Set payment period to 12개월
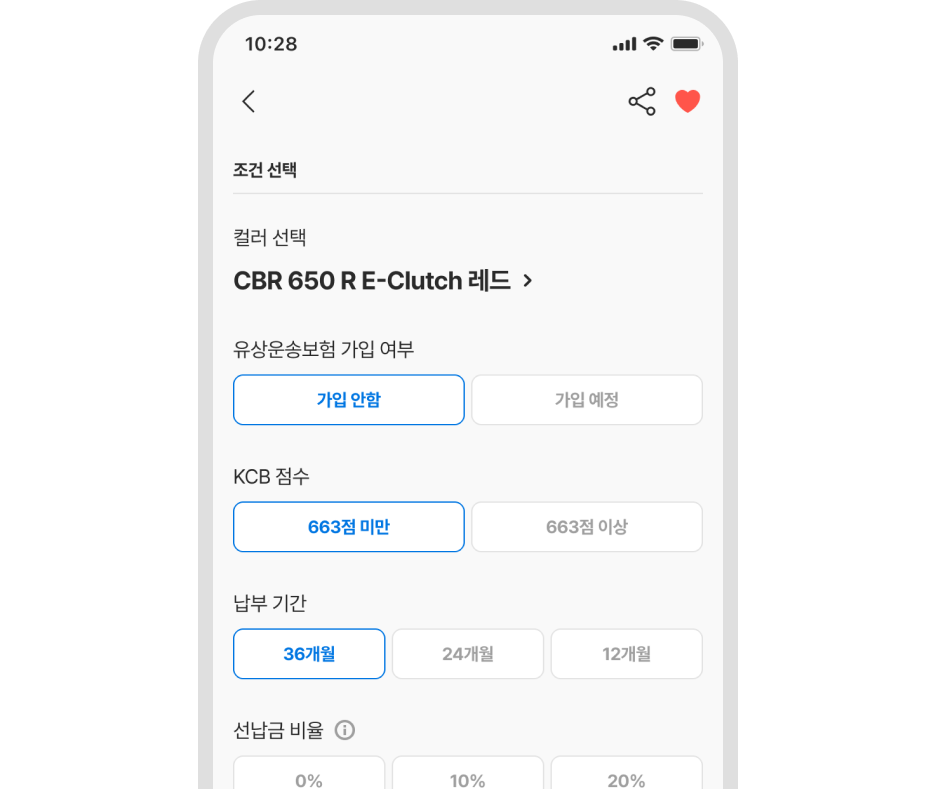This screenshot has width=933, height=789. pyautogui.click(x=627, y=654)
